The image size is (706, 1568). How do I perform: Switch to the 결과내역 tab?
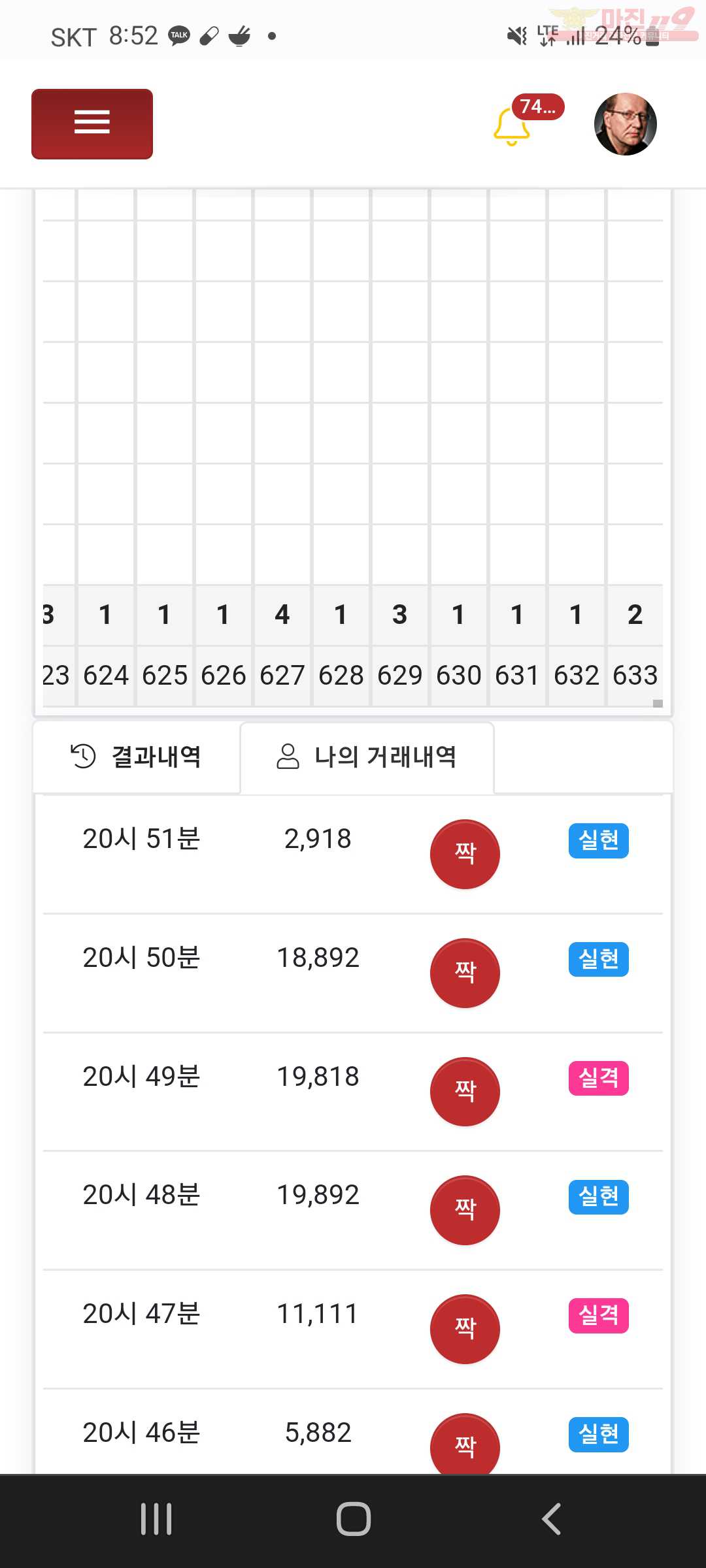[137, 757]
